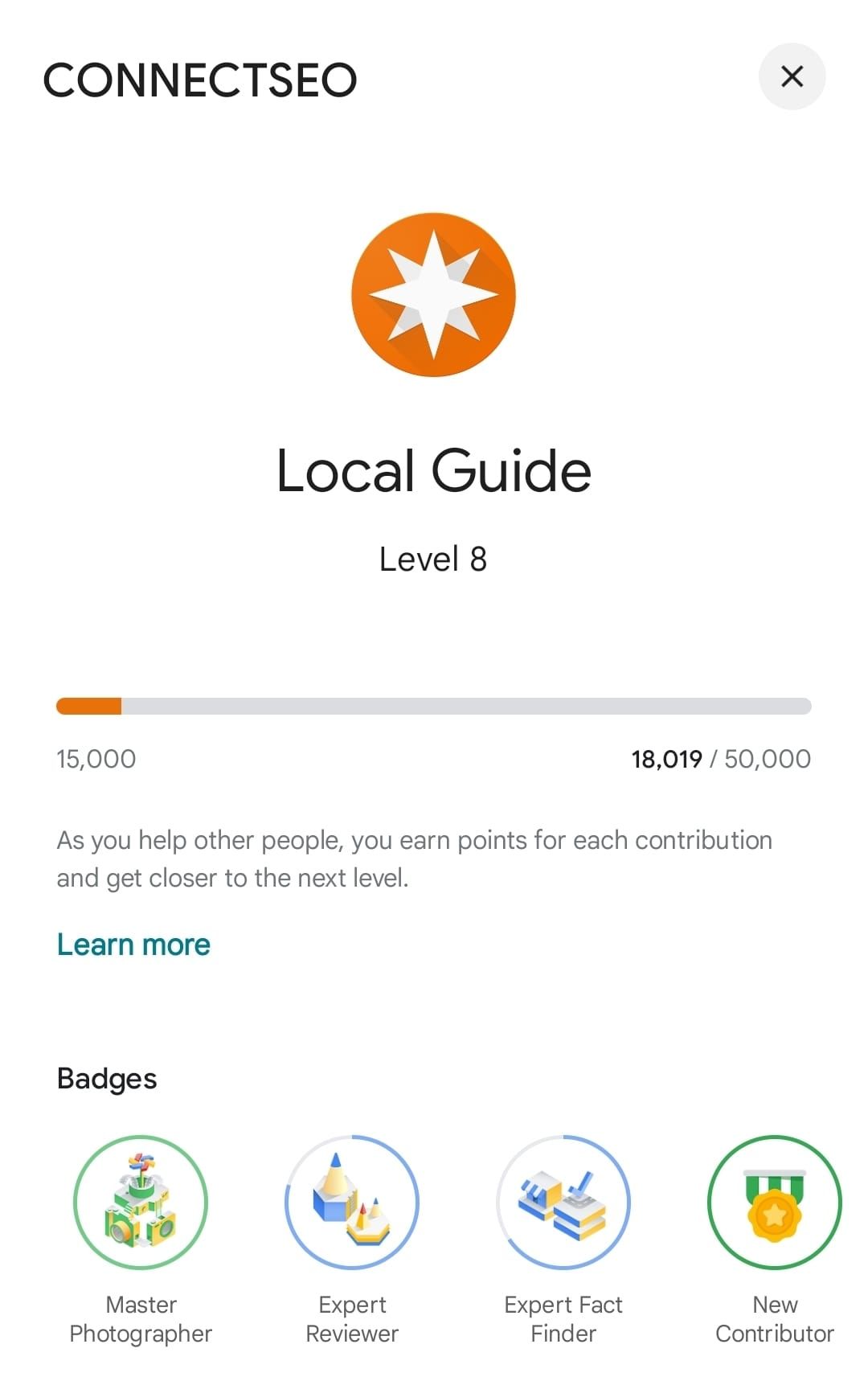
Task: View the Expert Fact Finder badge
Action: (x=563, y=1202)
